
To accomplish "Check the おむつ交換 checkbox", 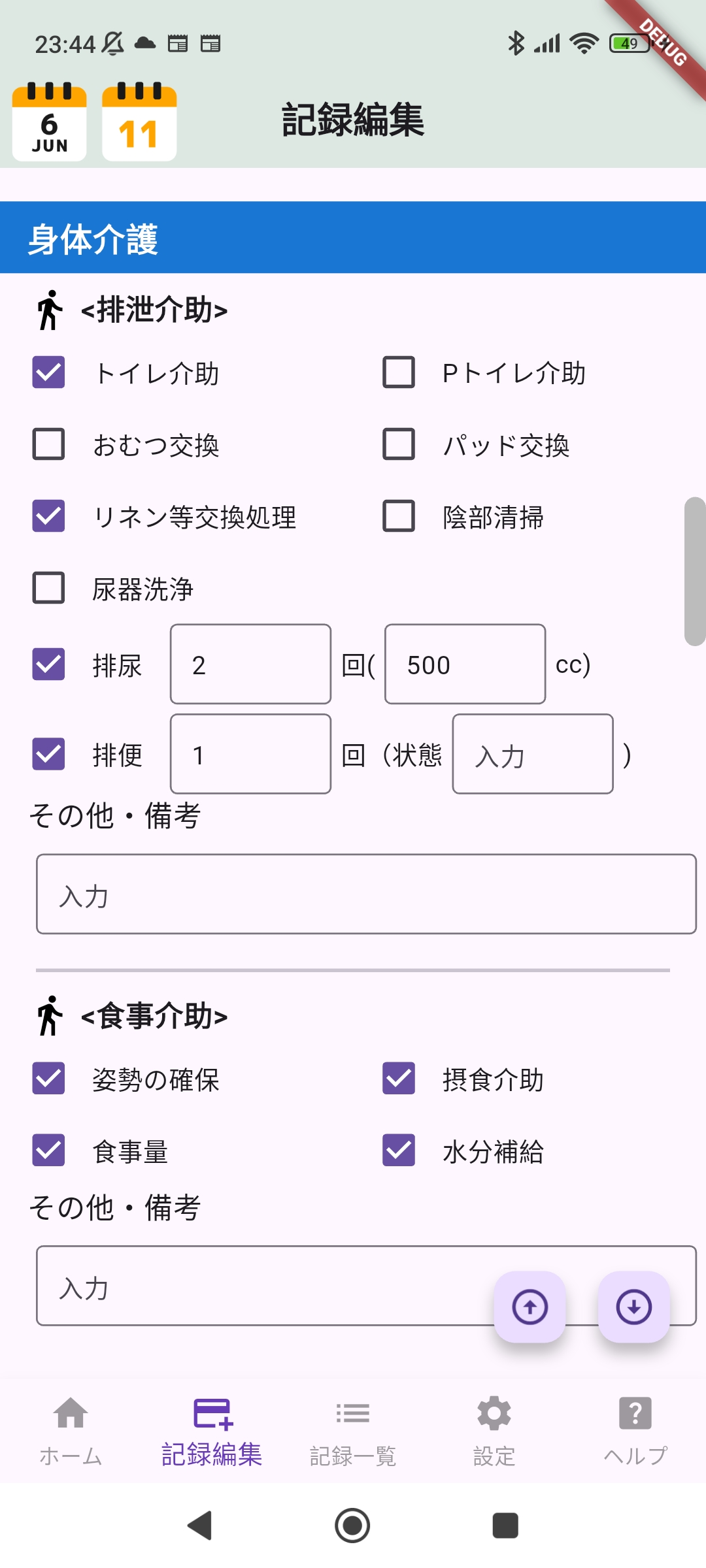I will coord(49,444).
